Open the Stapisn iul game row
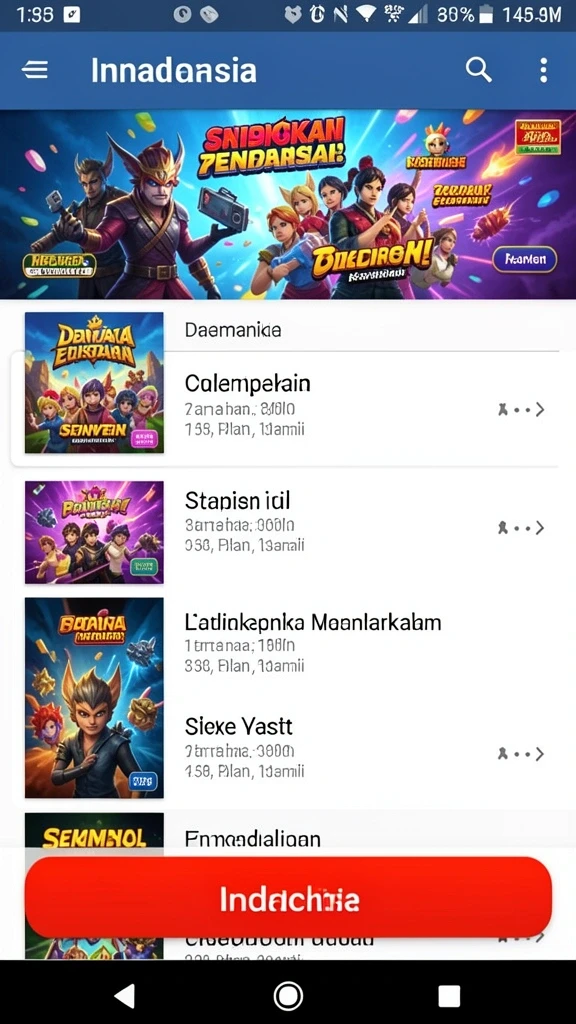576x1024 pixels. 285,526
